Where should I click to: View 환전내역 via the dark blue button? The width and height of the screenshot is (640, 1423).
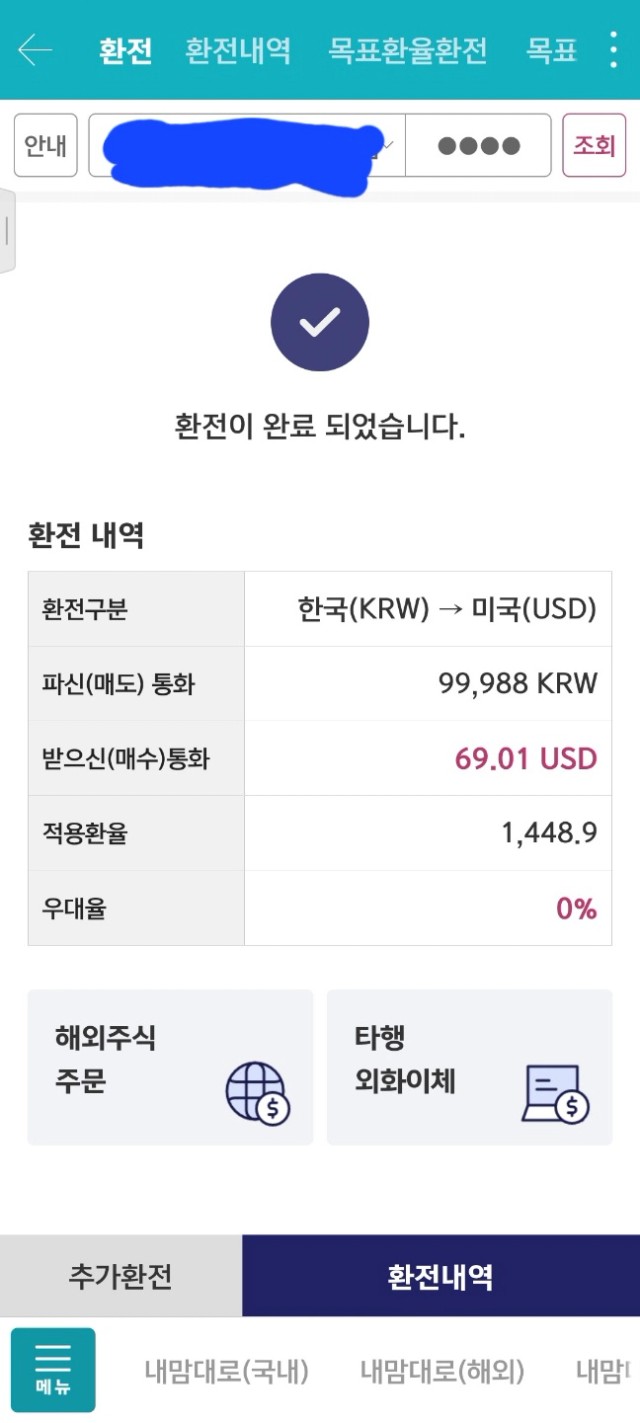point(441,1276)
